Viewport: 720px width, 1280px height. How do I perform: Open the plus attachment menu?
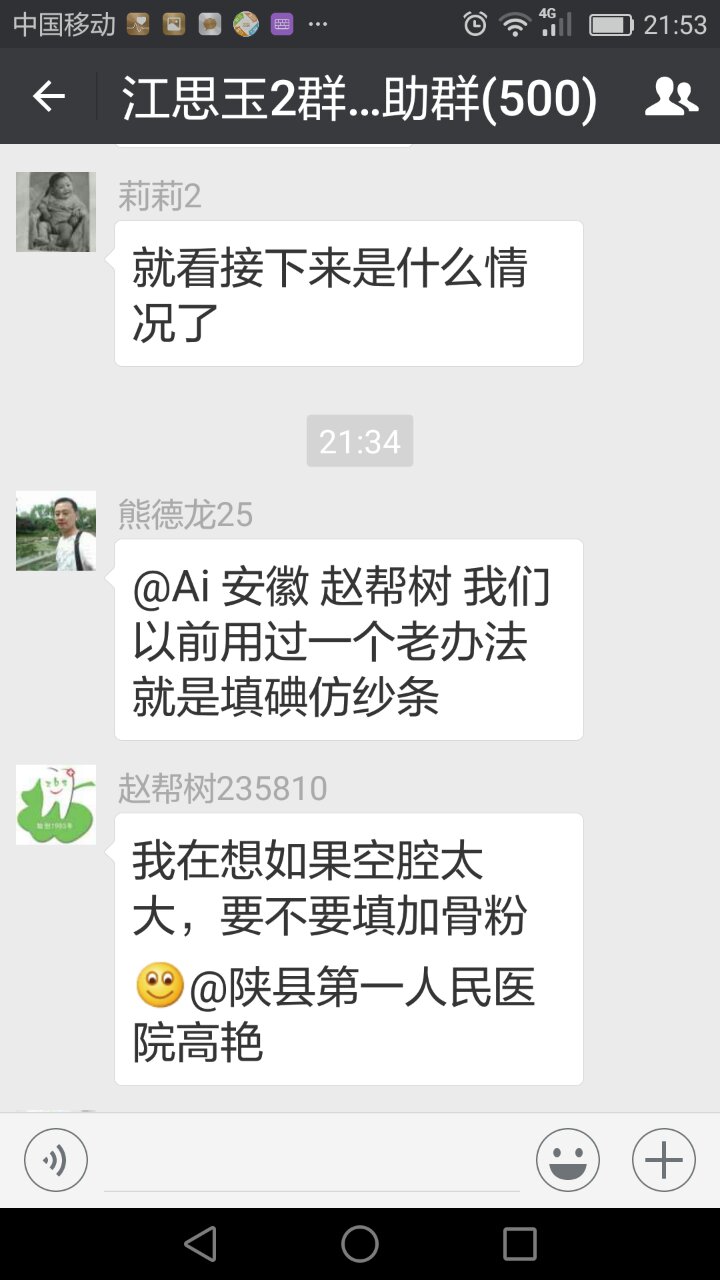coord(664,1160)
